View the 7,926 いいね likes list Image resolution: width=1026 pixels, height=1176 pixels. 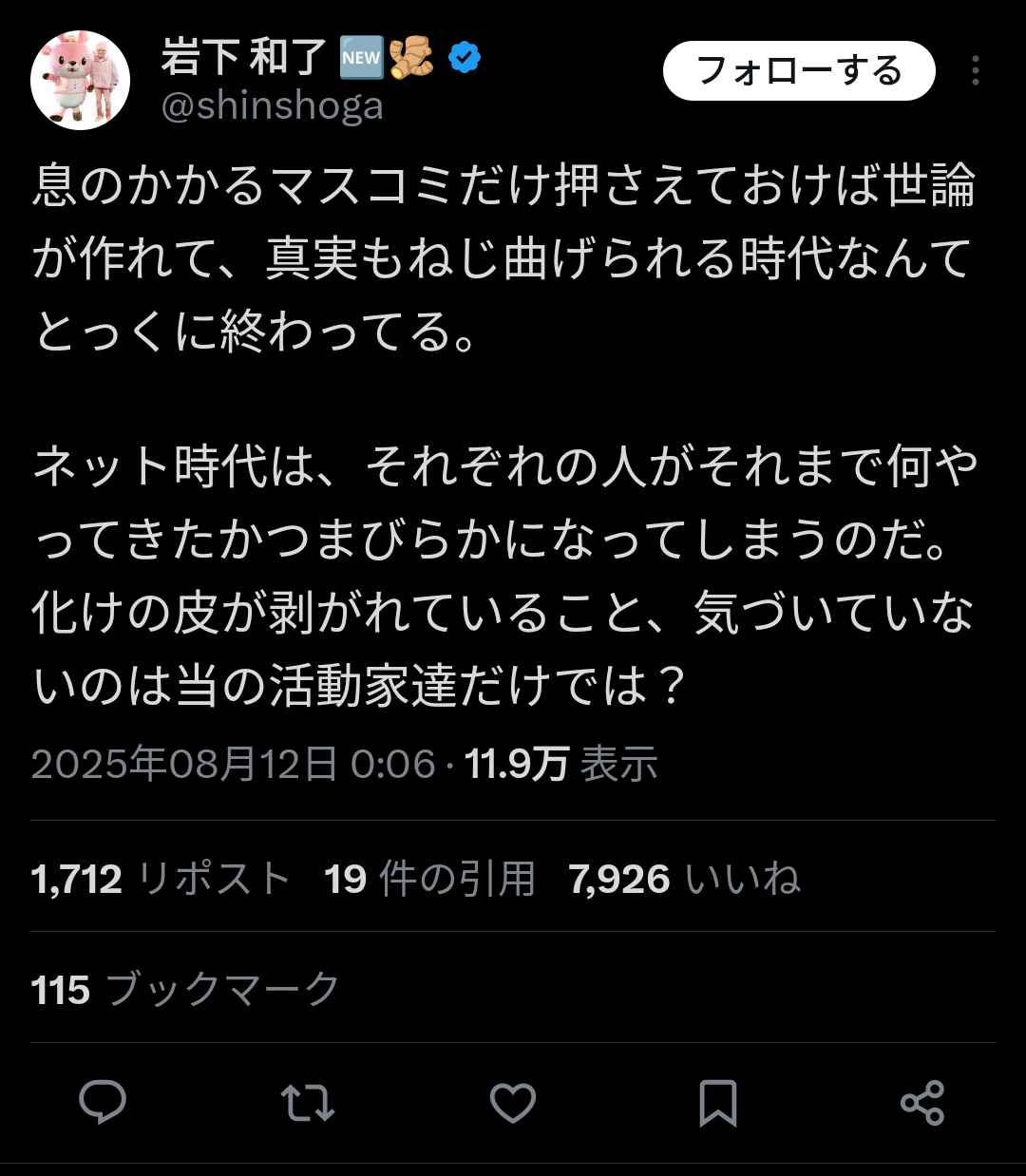(685, 879)
